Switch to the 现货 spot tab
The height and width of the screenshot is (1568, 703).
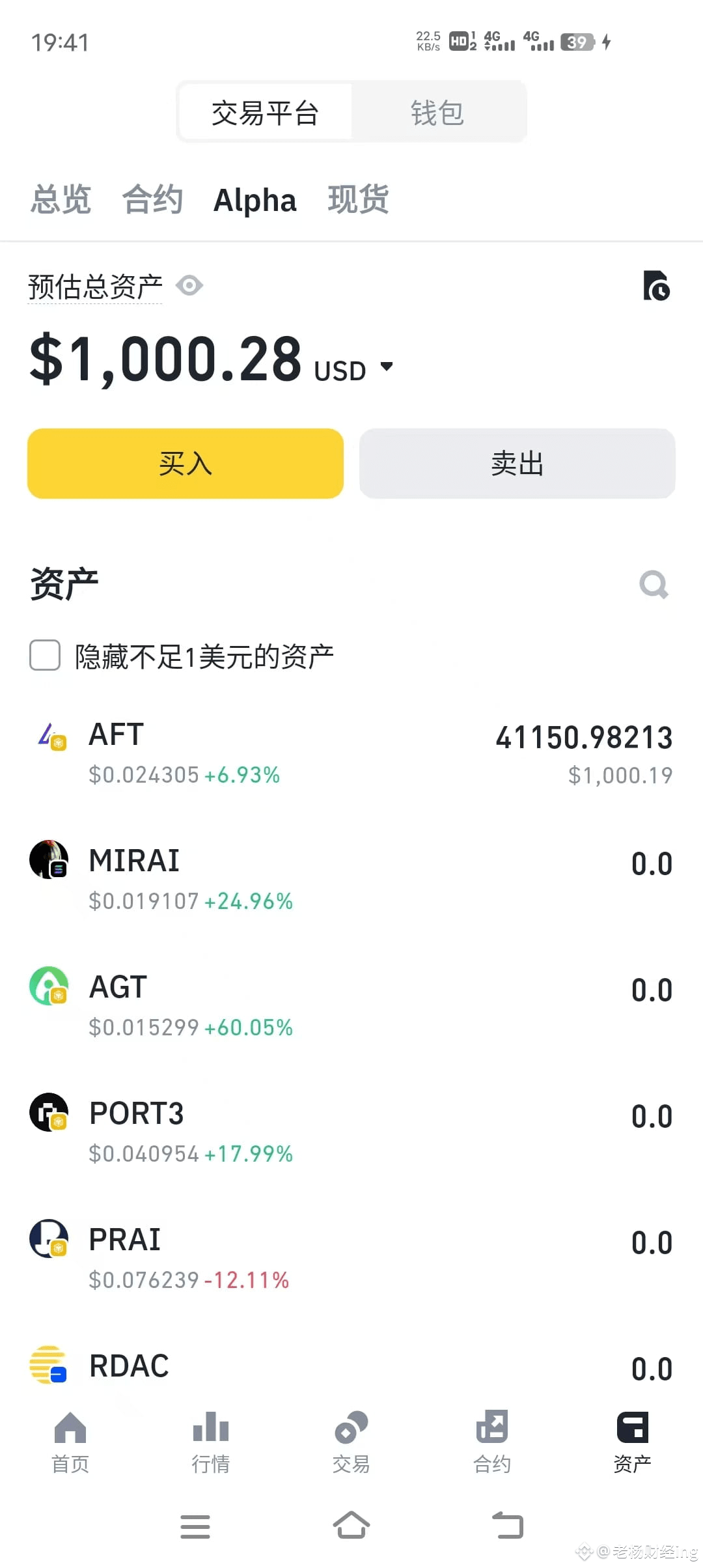click(x=357, y=200)
